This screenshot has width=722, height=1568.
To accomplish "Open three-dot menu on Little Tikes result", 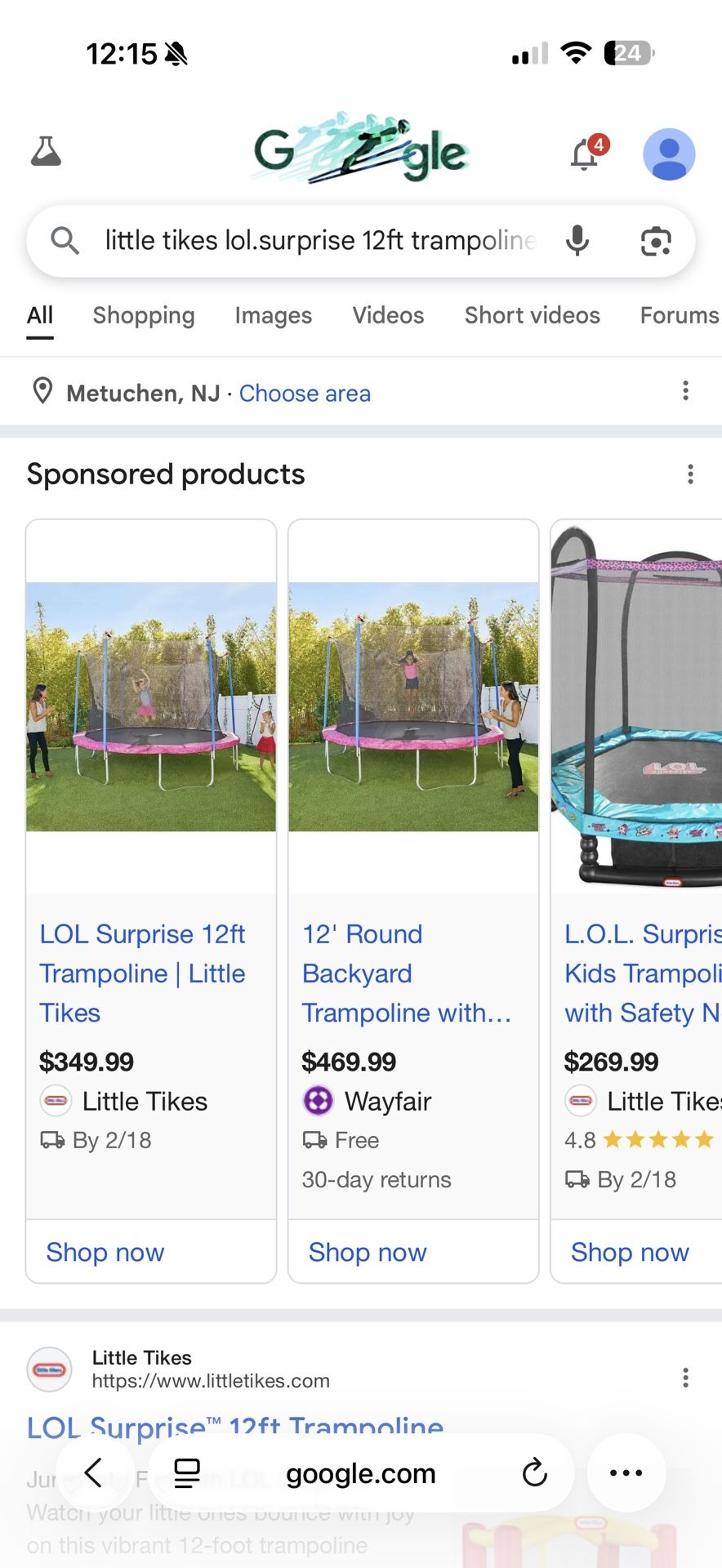I will coord(685,1378).
